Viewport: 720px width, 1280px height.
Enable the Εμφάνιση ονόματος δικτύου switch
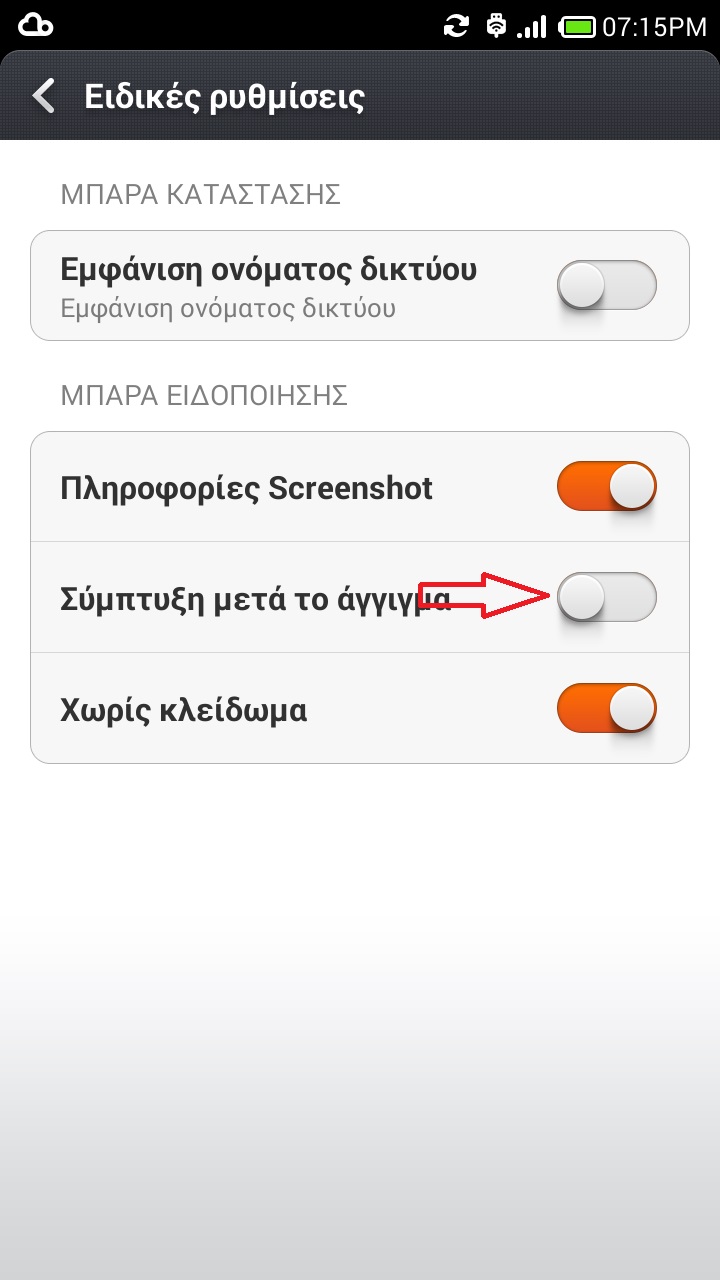click(x=607, y=286)
